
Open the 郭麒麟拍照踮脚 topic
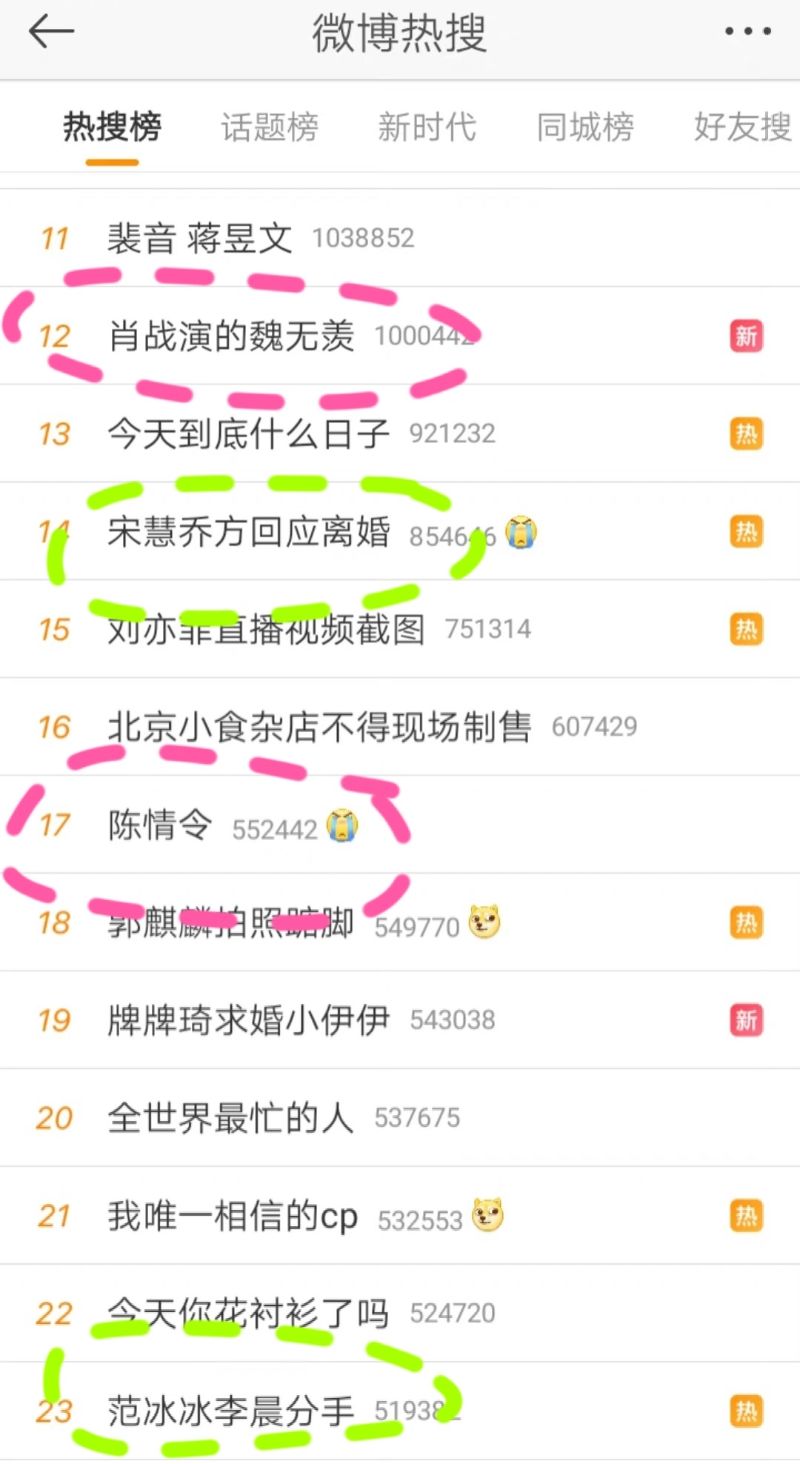click(x=231, y=923)
